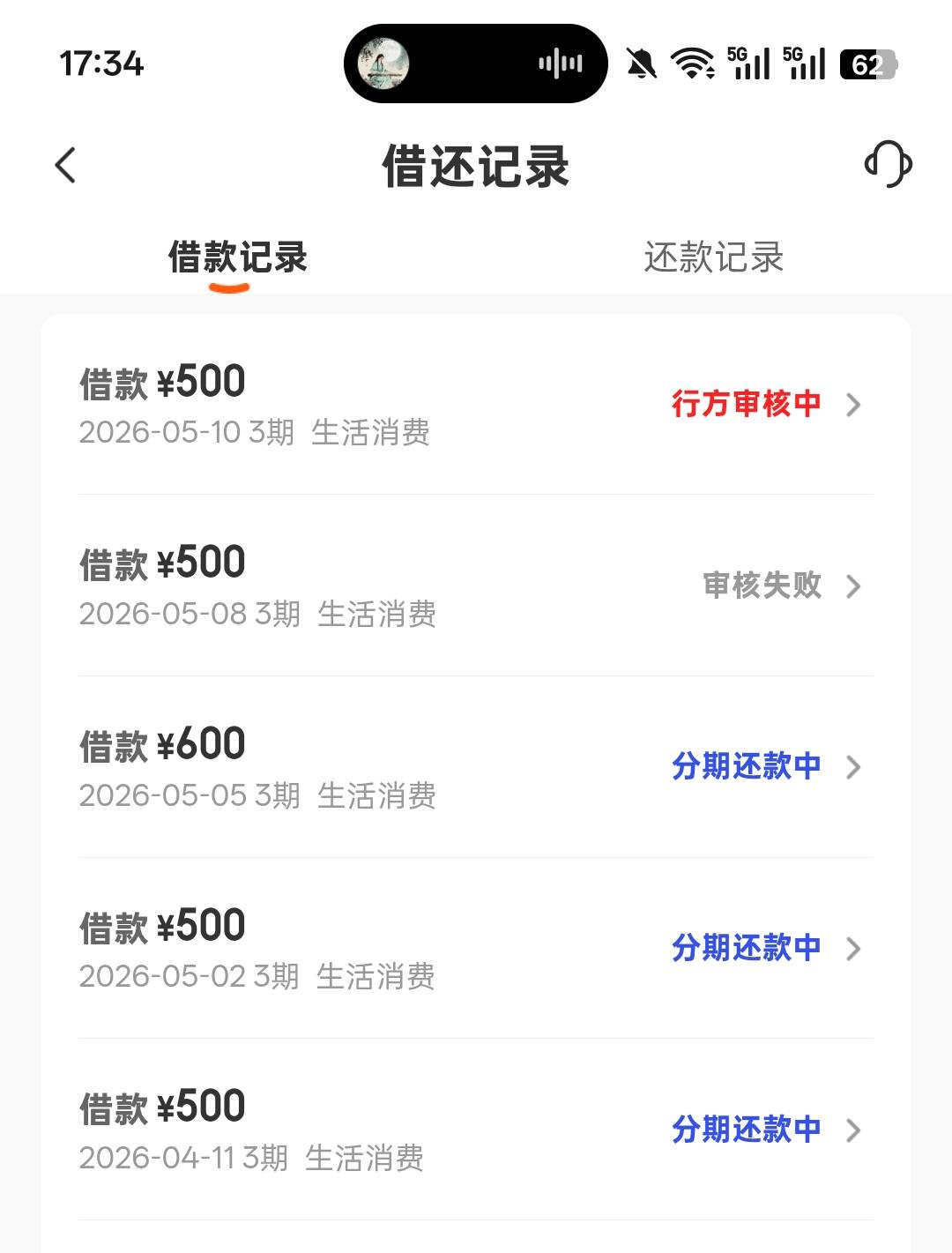View the 2026-05-08 loan marked 审核失败
Screen dimensions: 952x1253
click(476, 585)
